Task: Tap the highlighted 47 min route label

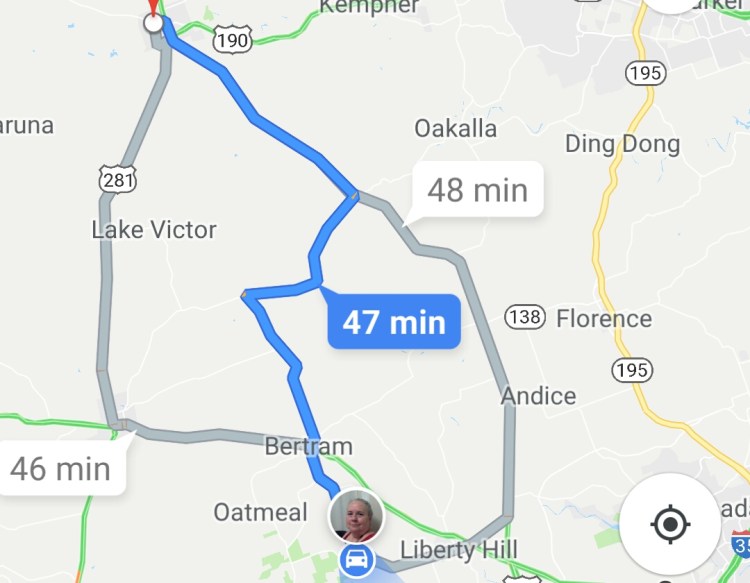Action: (394, 322)
